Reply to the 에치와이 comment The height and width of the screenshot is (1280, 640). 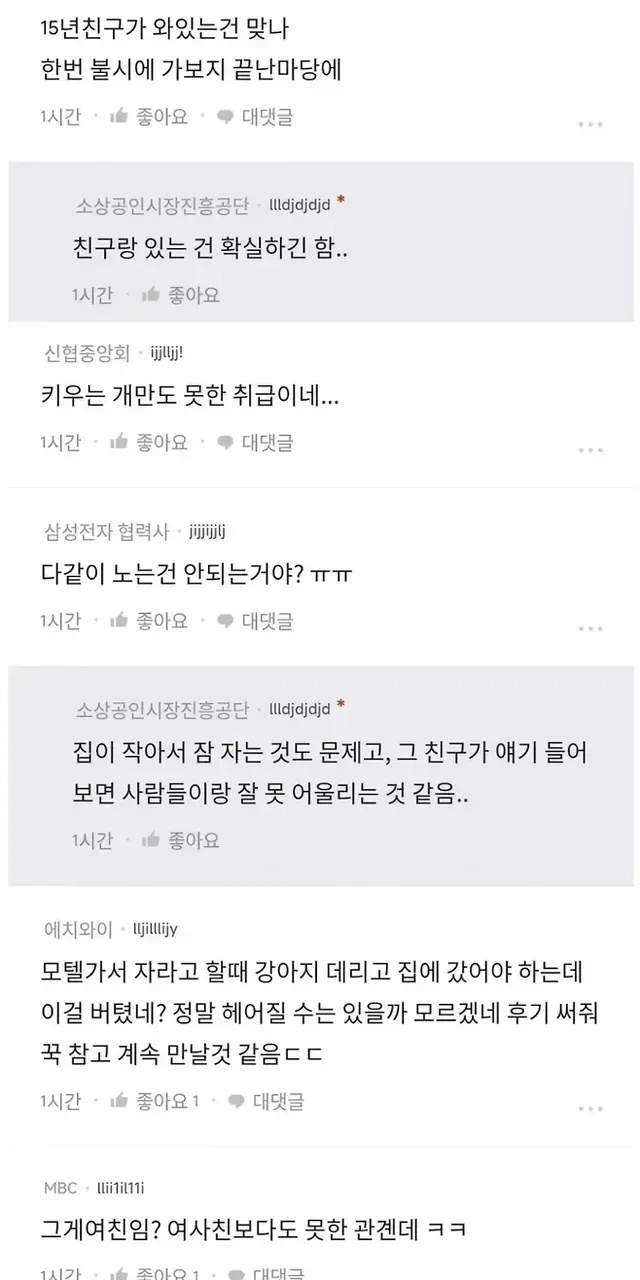pyautogui.click(x=266, y=1101)
